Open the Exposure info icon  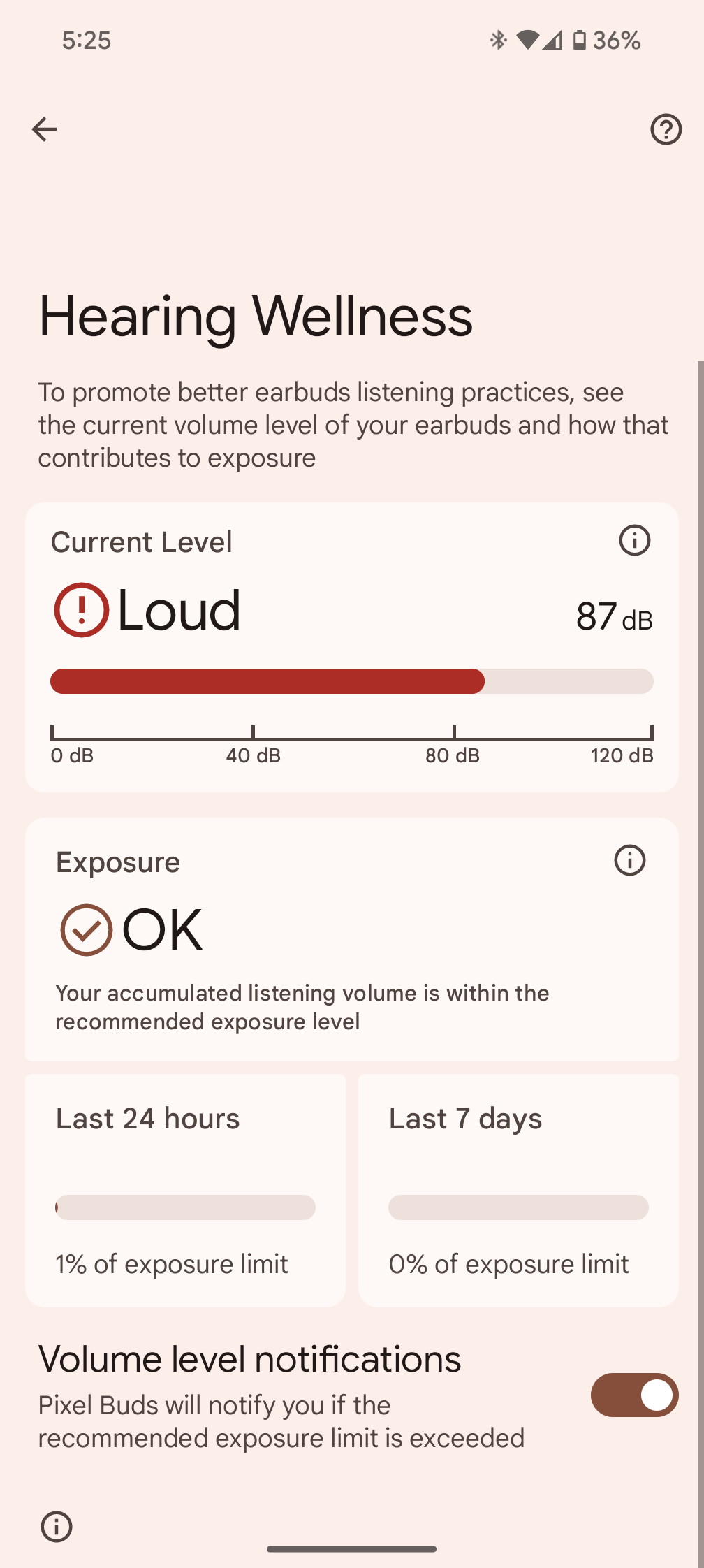pyautogui.click(x=629, y=860)
